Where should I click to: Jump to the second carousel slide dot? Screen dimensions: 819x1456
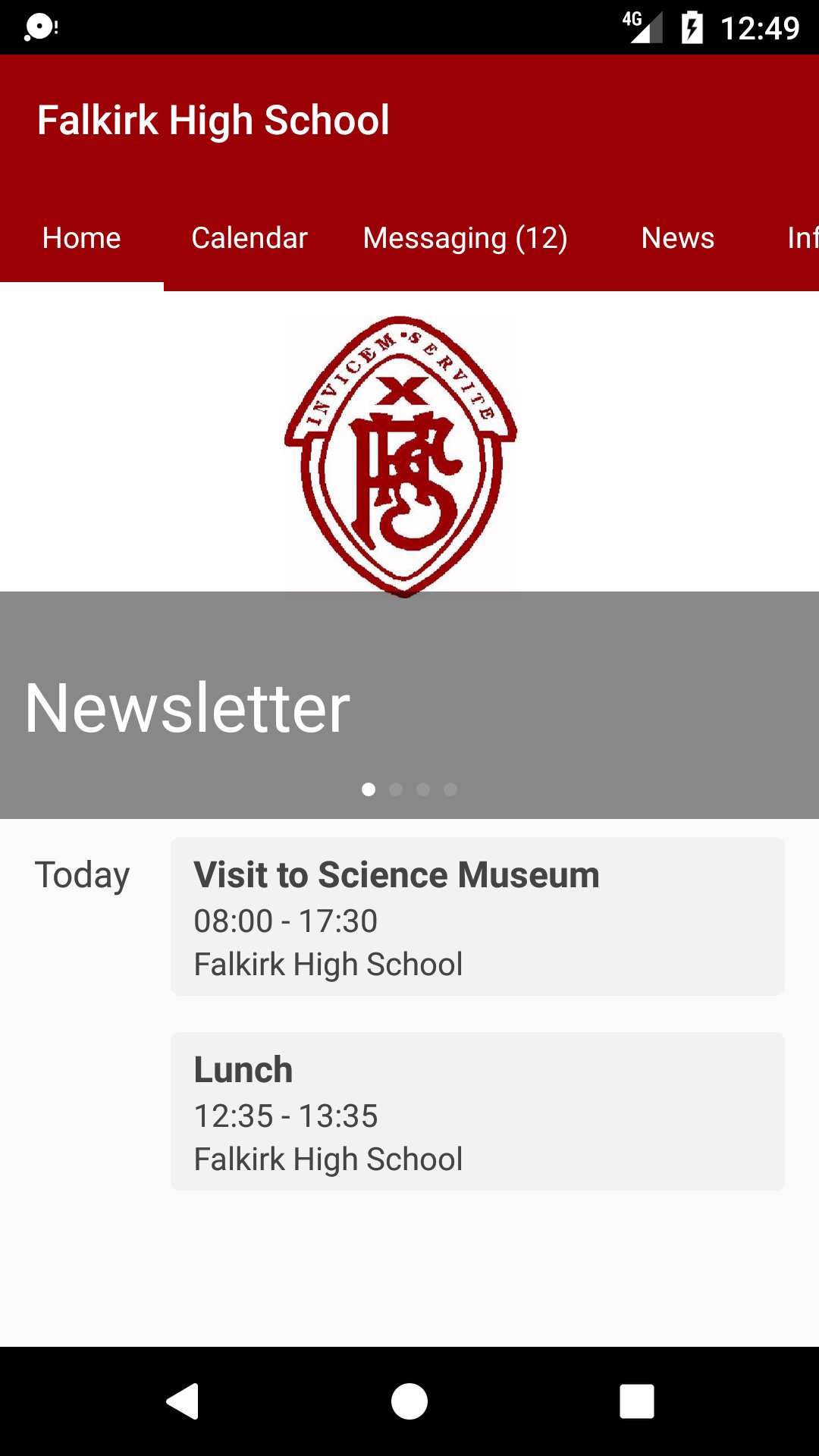pos(397,789)
